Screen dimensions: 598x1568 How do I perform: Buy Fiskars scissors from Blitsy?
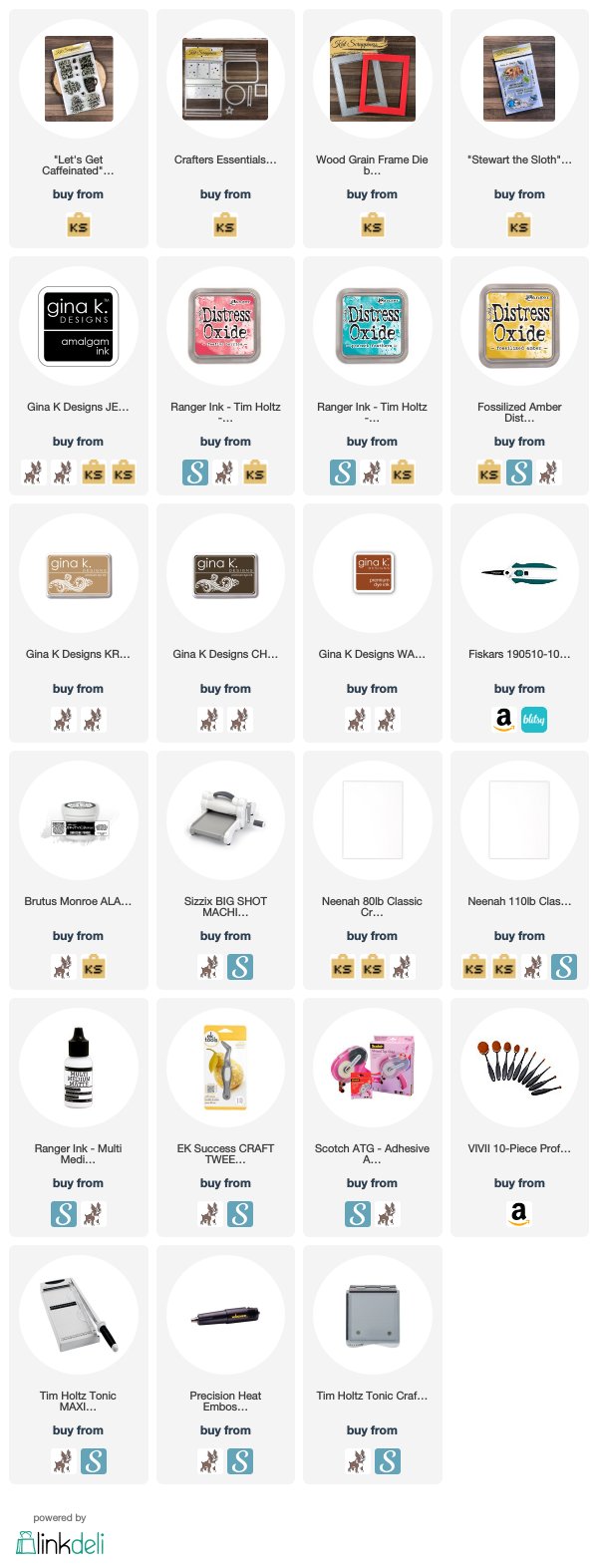tap(534, 720)
